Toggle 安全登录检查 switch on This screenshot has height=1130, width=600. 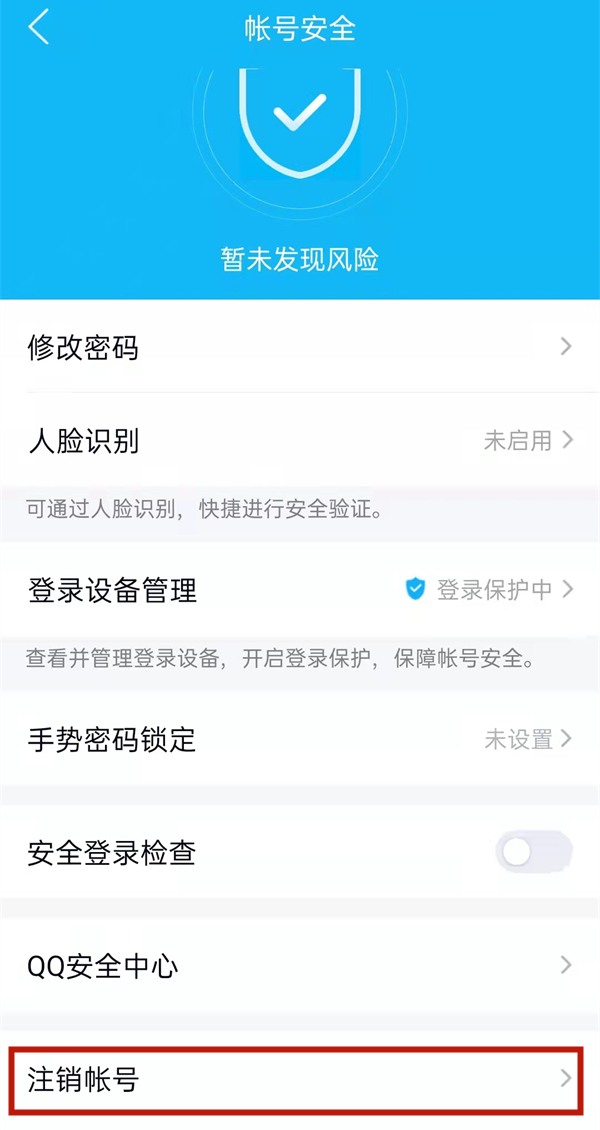click(533, 853)
